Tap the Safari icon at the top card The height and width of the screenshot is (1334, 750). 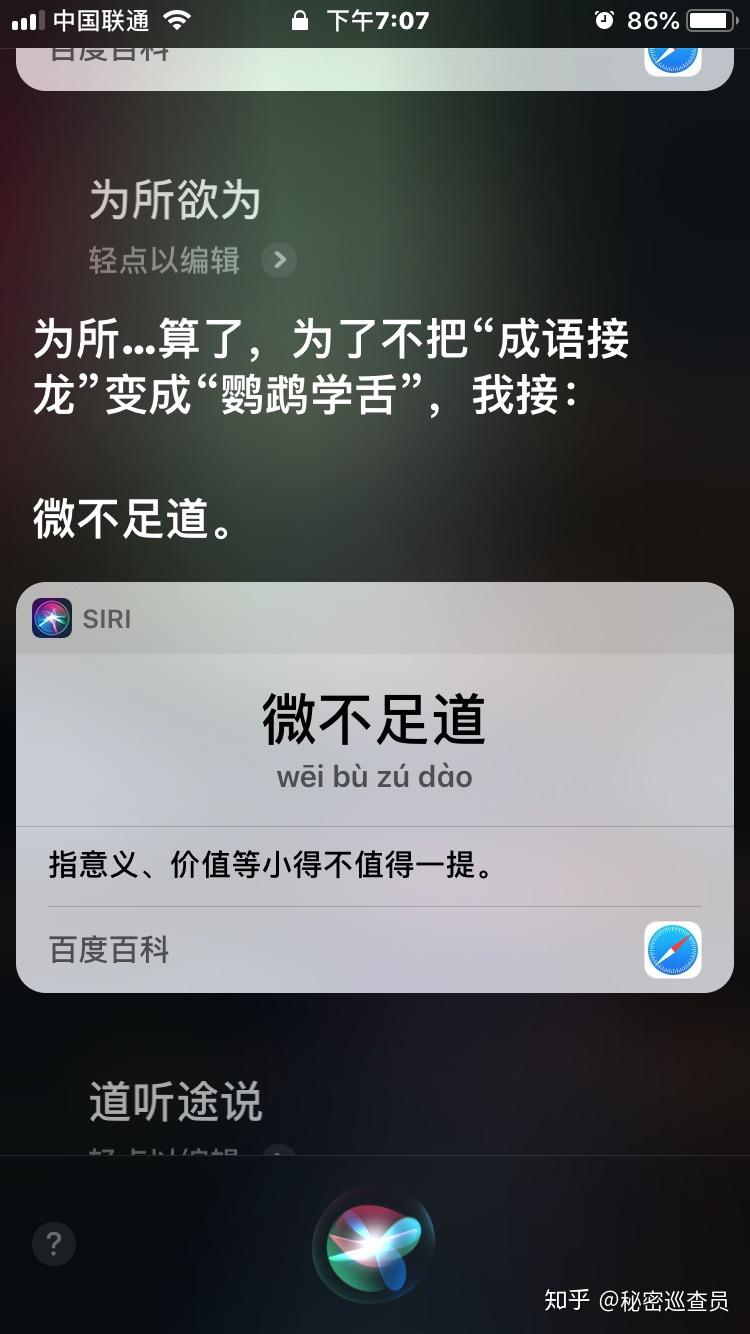point(673,57)
